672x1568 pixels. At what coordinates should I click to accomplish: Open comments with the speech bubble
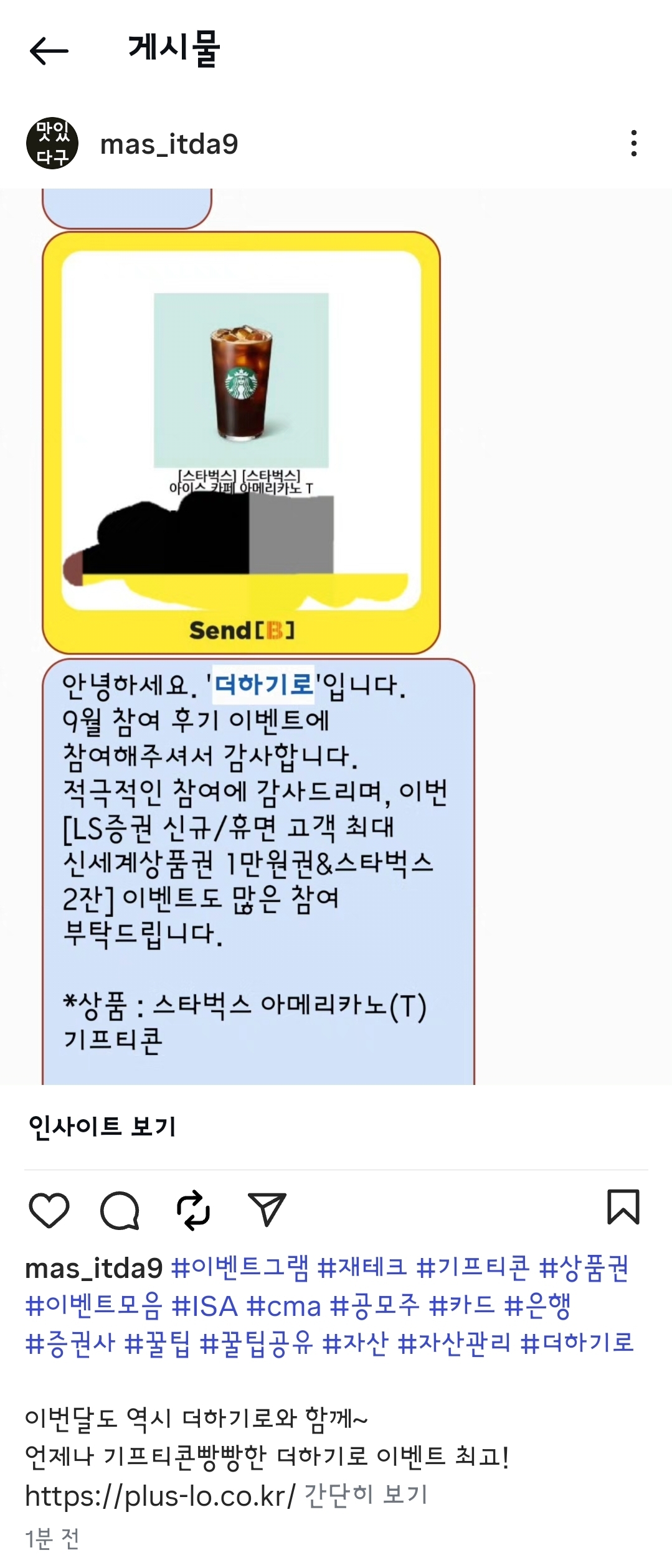tap(120, 1209)
